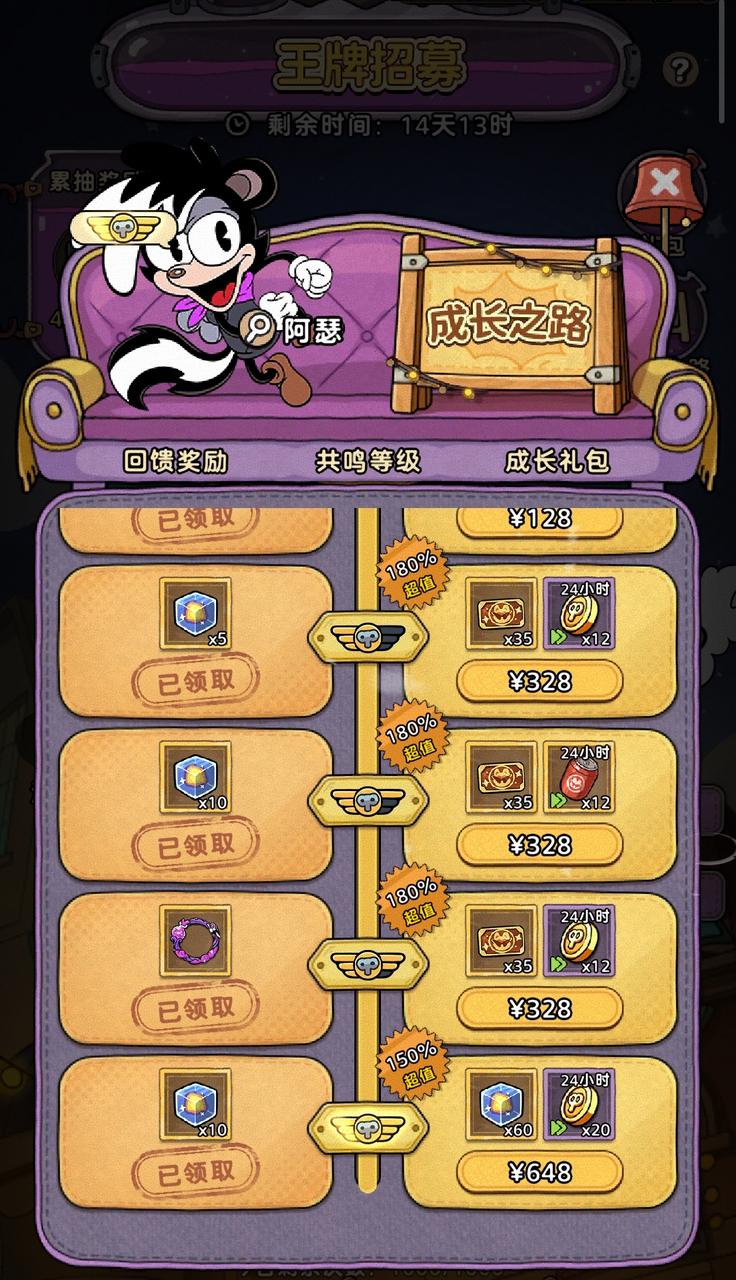Inspect character 阿瑟 via magnifier
Viewport: 736px width, 1280px height.
click(261, 327)
